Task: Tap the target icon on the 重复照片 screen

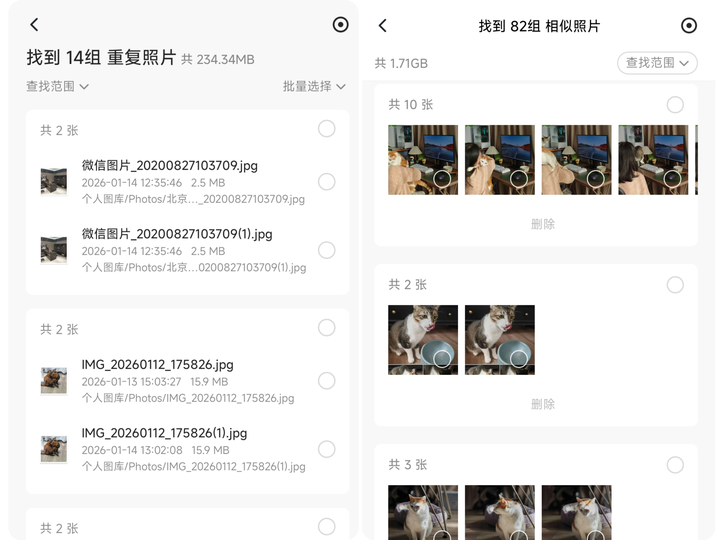Action: coord(340,25)
